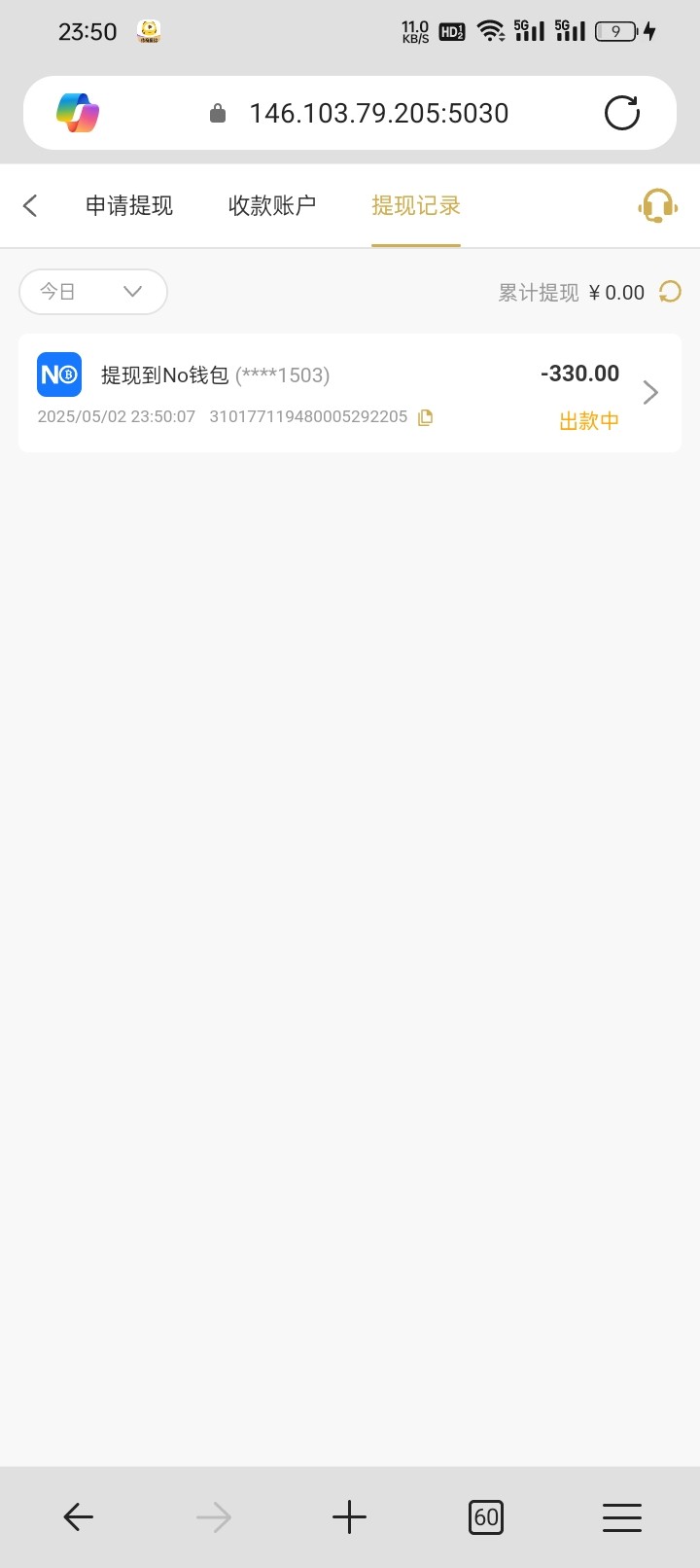View the 60 open tabs

(486, 1516)
